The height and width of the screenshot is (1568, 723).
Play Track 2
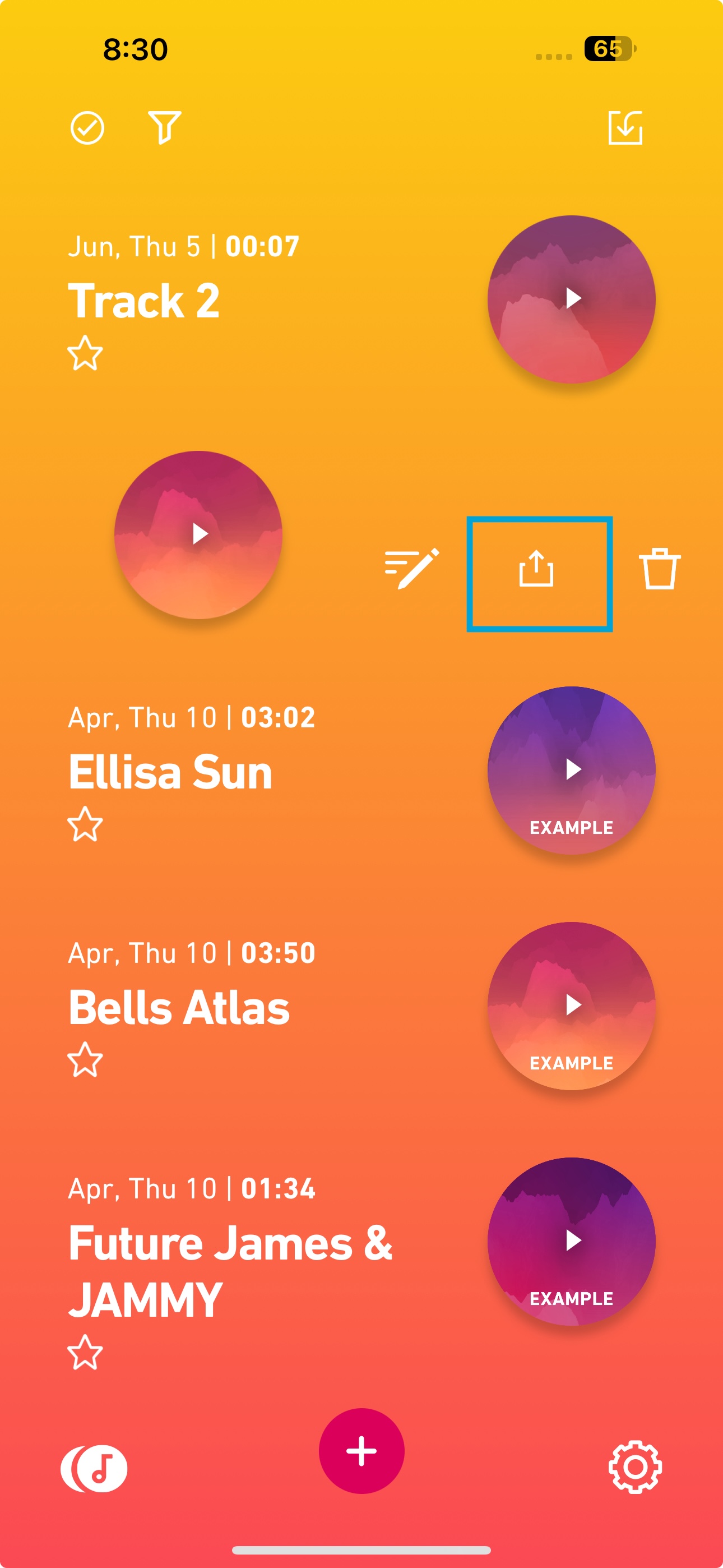point(571,299)
